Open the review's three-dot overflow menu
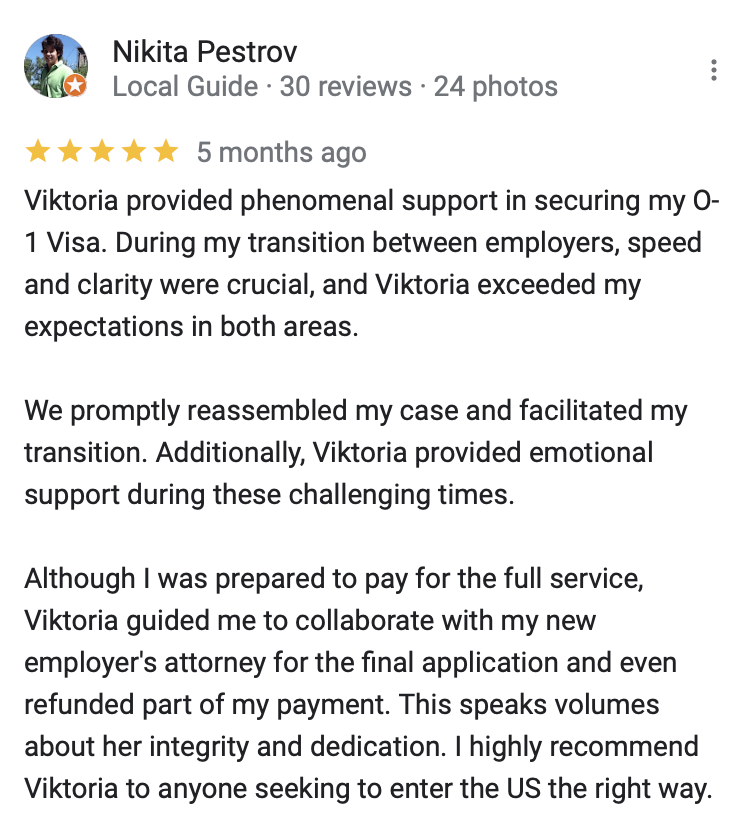The image size is (748, 828). pyautogui.click(x=713, y=70)
